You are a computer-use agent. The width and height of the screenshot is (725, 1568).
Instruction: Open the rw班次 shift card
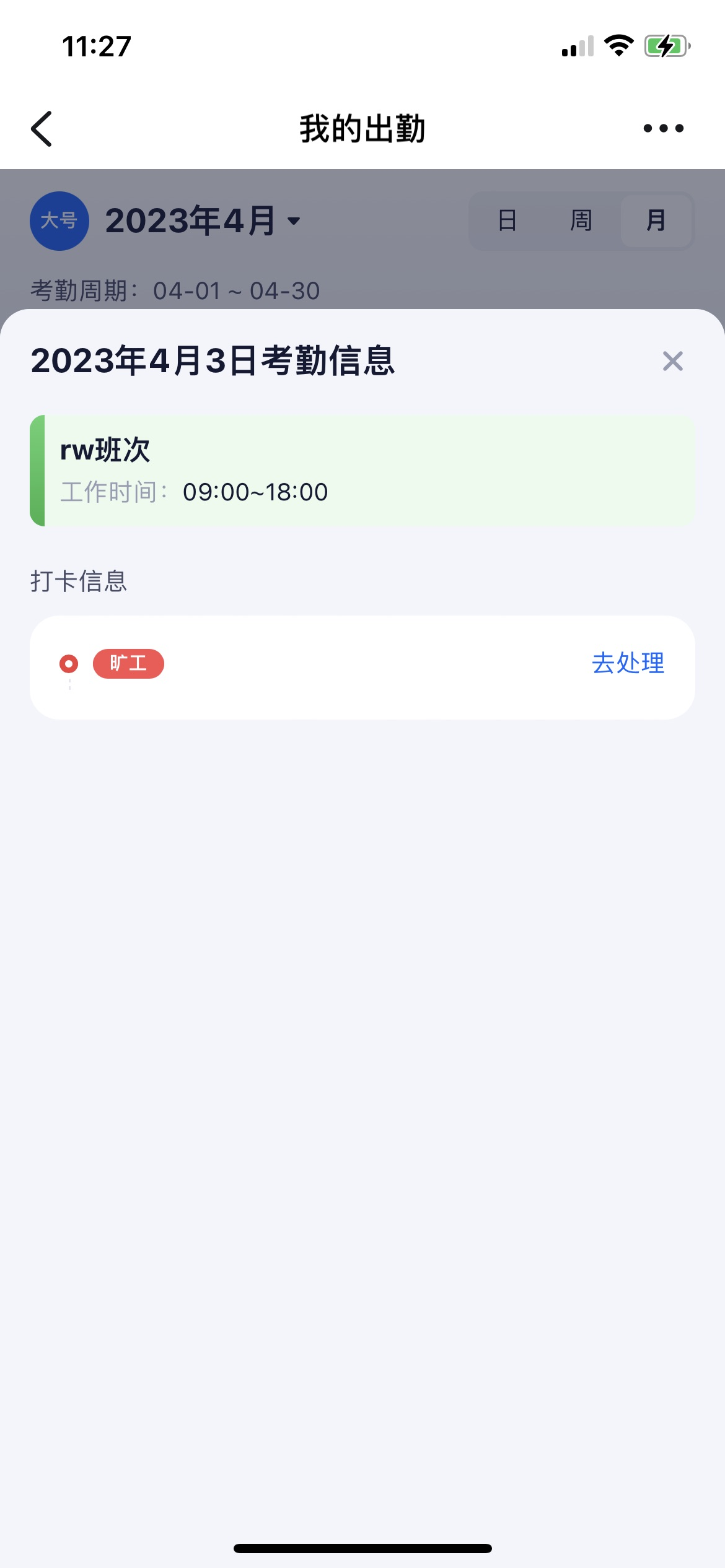pos(362,471)
